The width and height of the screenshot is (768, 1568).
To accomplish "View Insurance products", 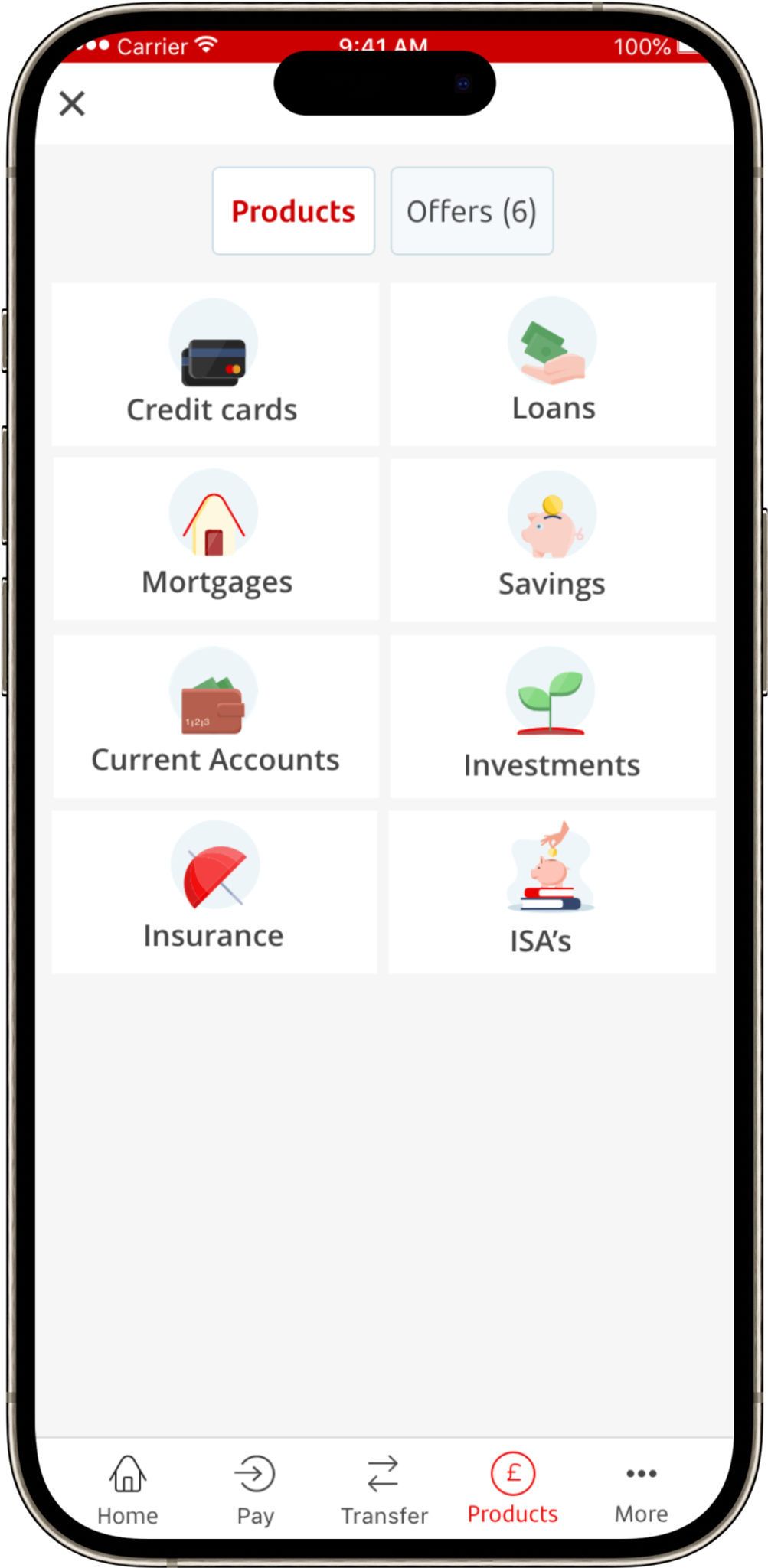I will tap(214, 892).
